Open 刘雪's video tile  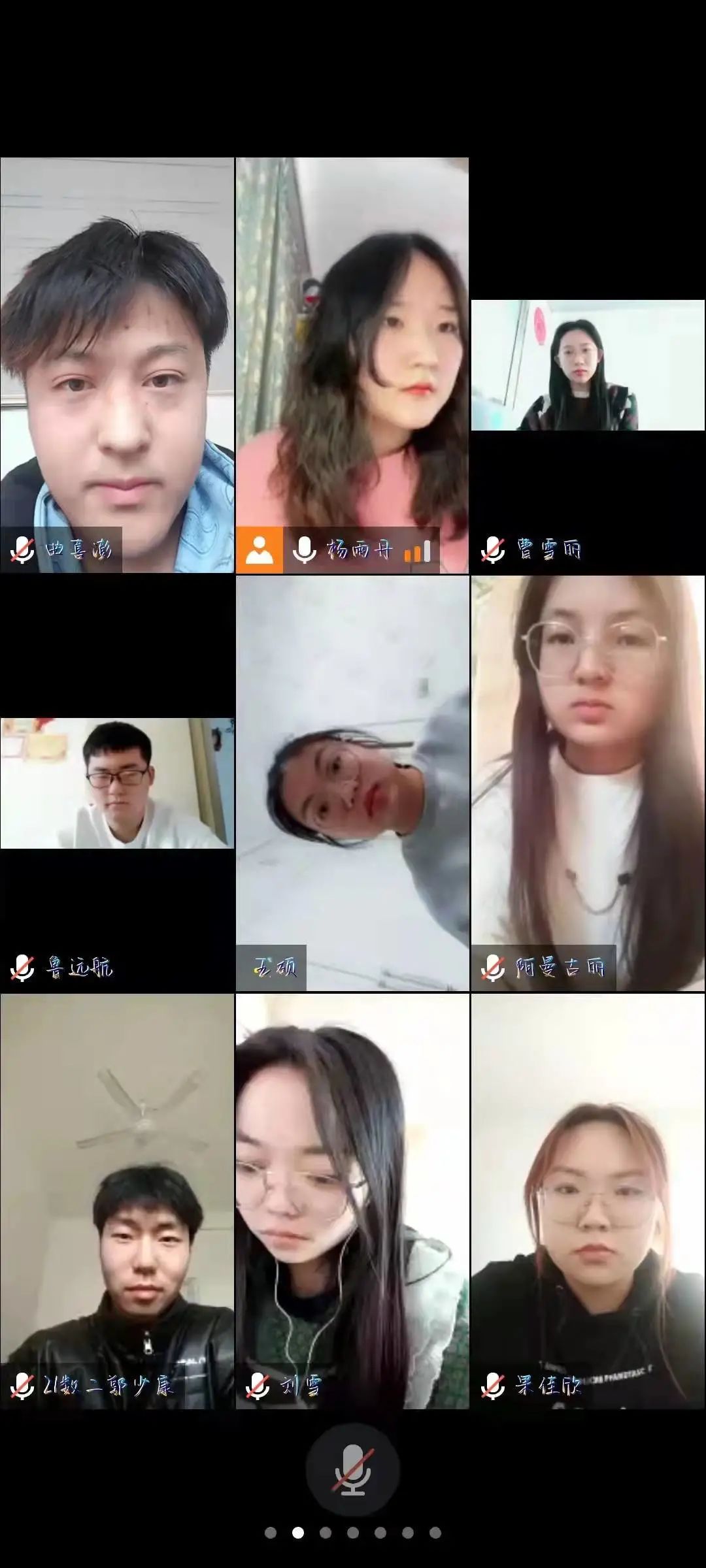352,1201
